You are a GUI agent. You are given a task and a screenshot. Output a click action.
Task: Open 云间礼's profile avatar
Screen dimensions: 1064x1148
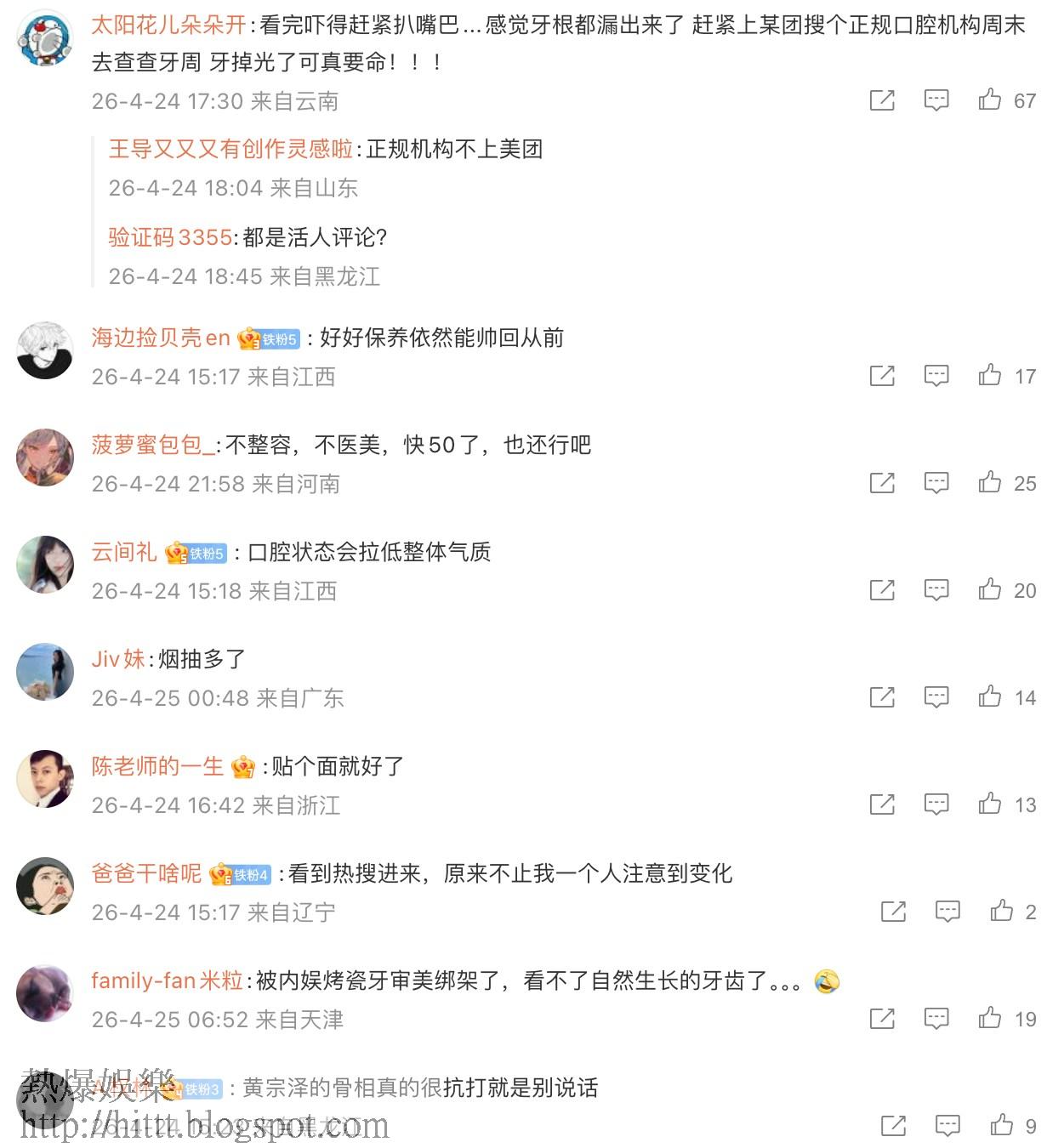click(45, 565)
